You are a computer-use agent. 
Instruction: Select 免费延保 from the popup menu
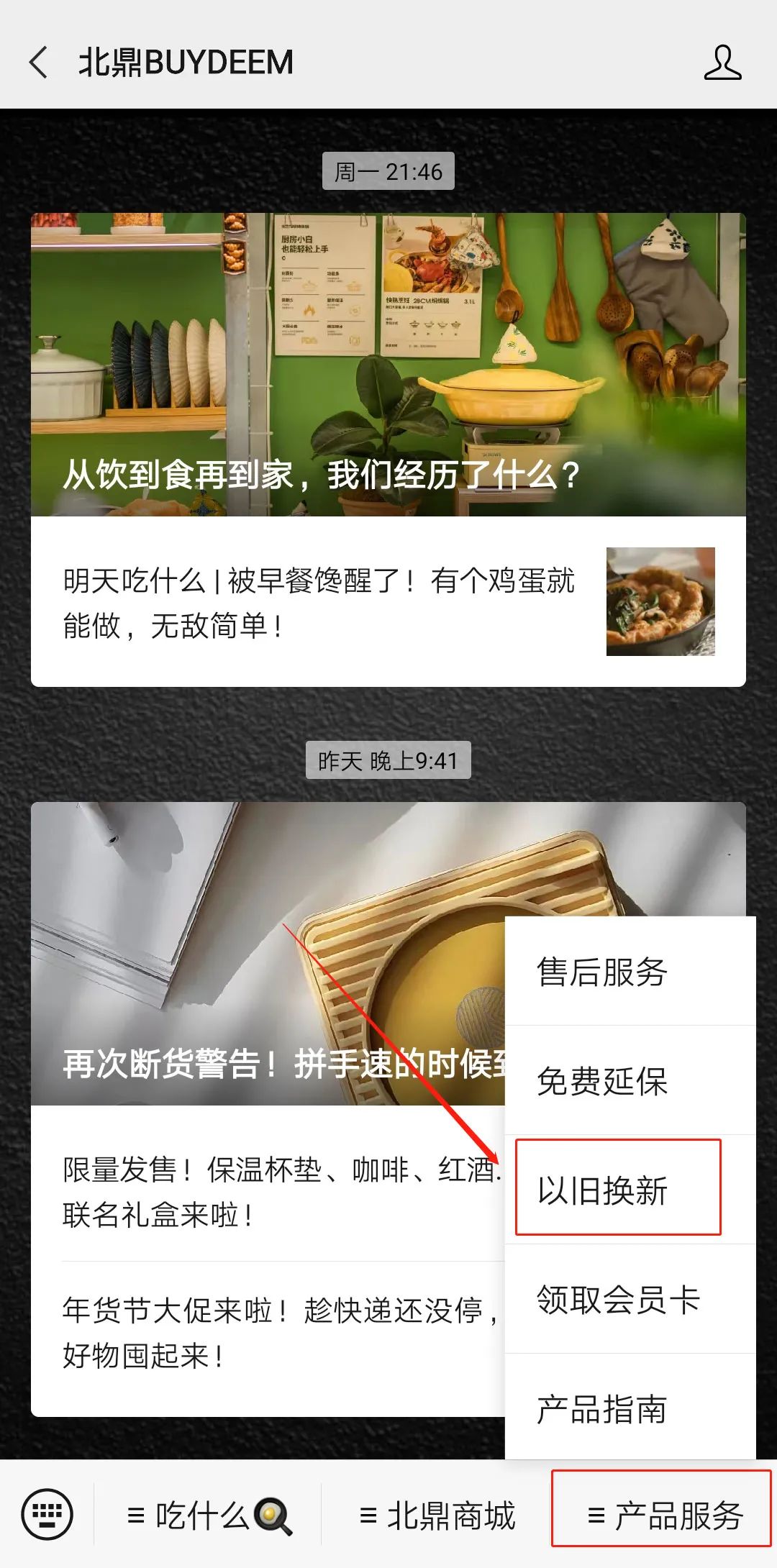click(x=630, y=1081)
